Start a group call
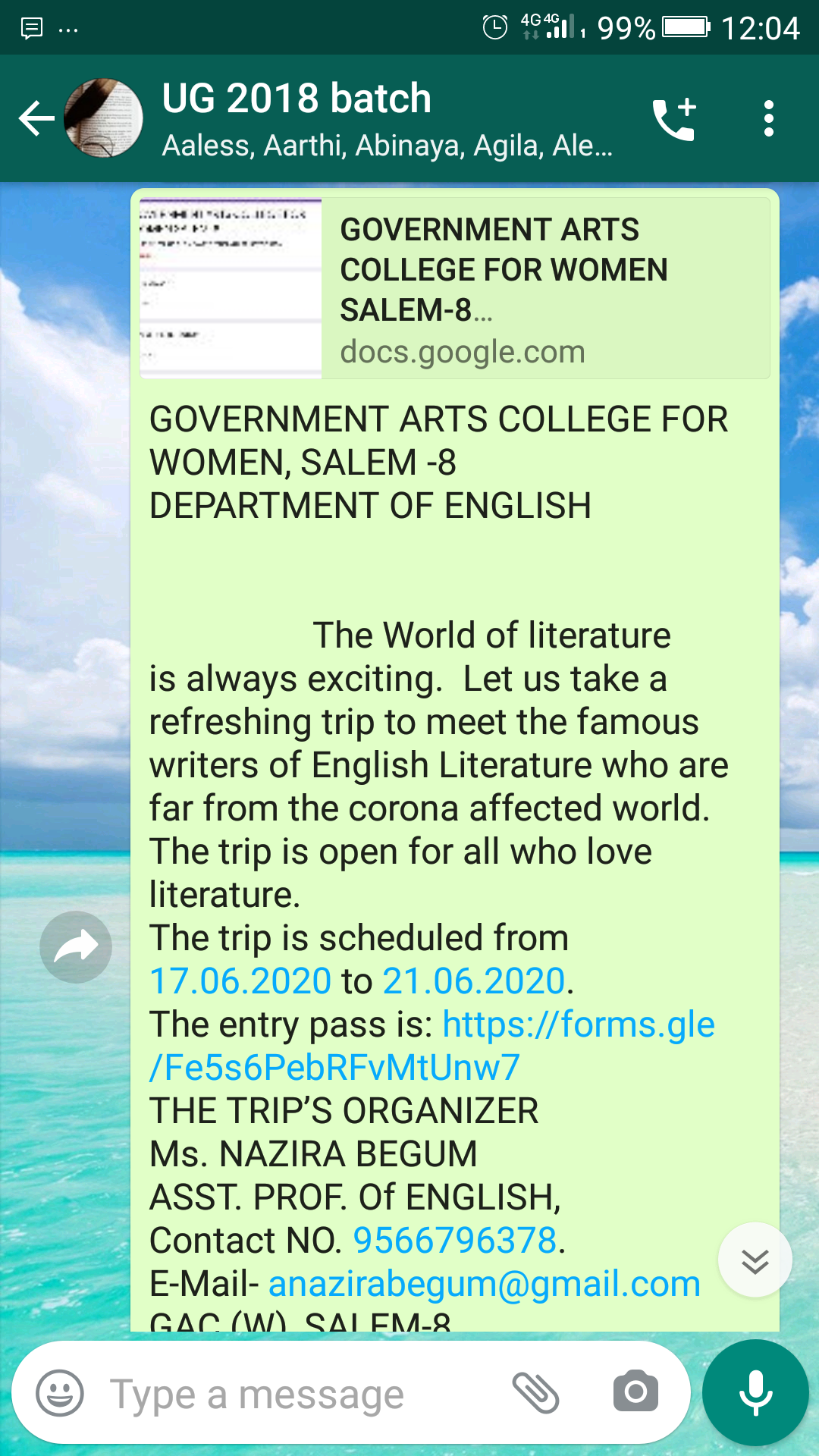 click(x=674, y=119)
